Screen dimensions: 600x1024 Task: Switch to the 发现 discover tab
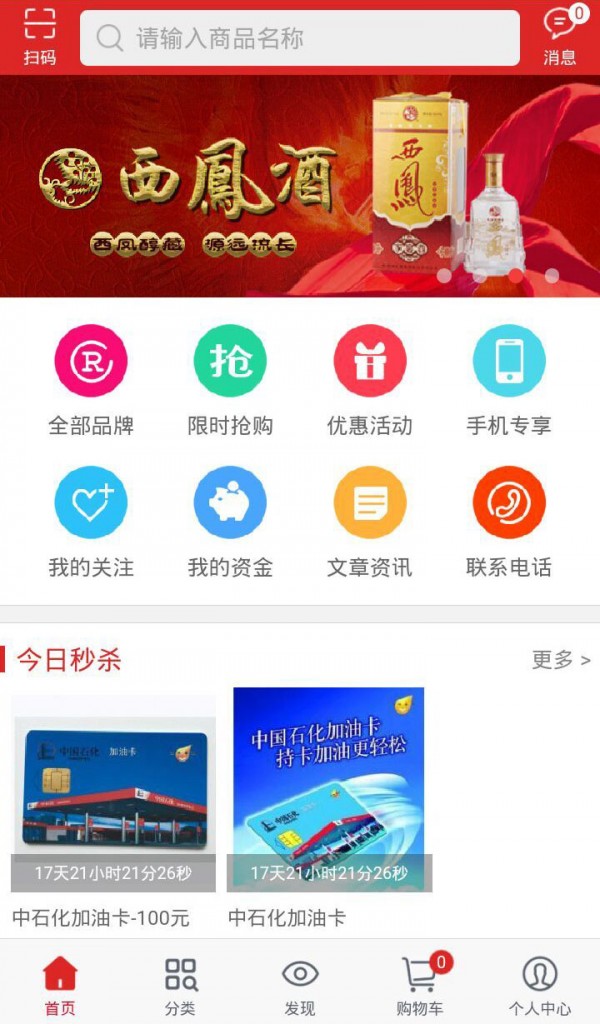click(x=300, y=985)
